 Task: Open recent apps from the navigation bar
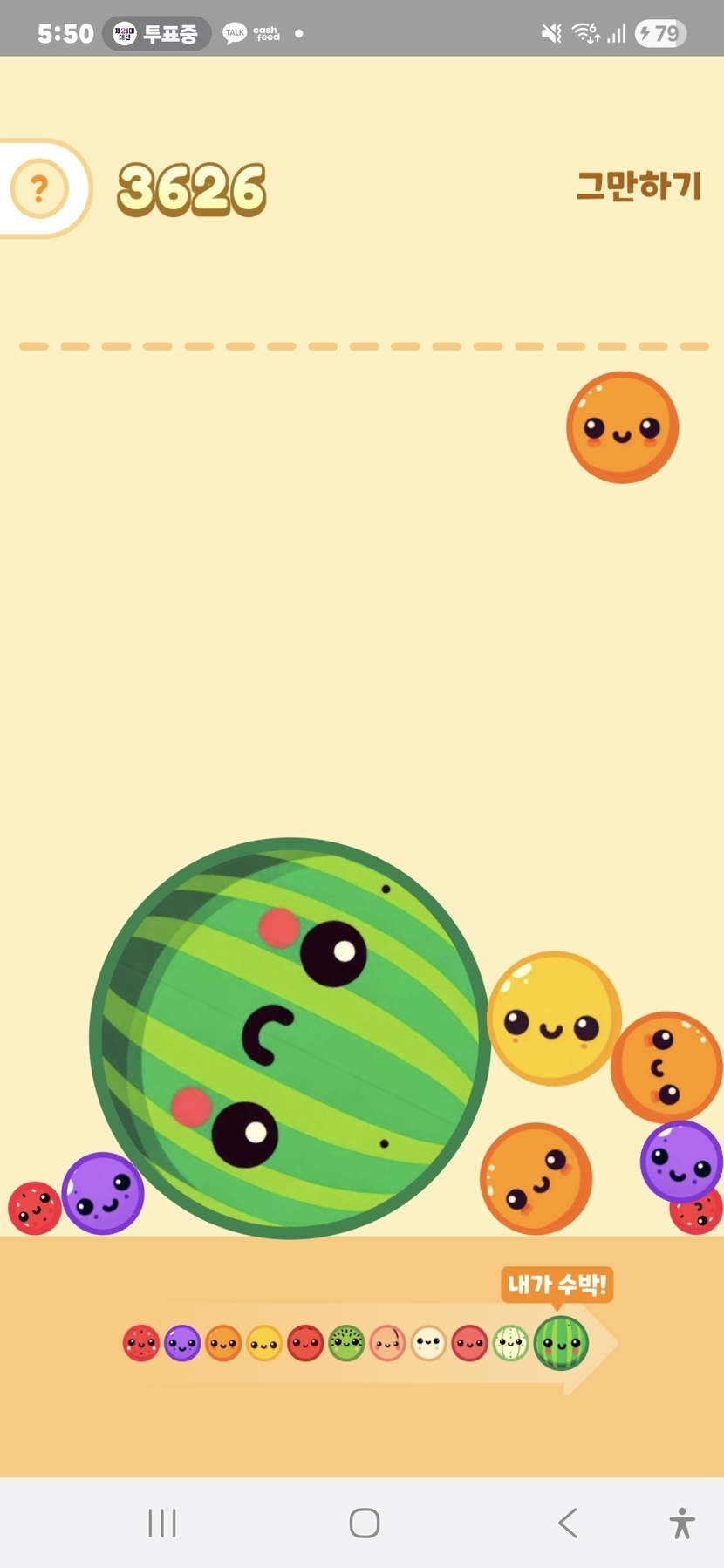162,1523
